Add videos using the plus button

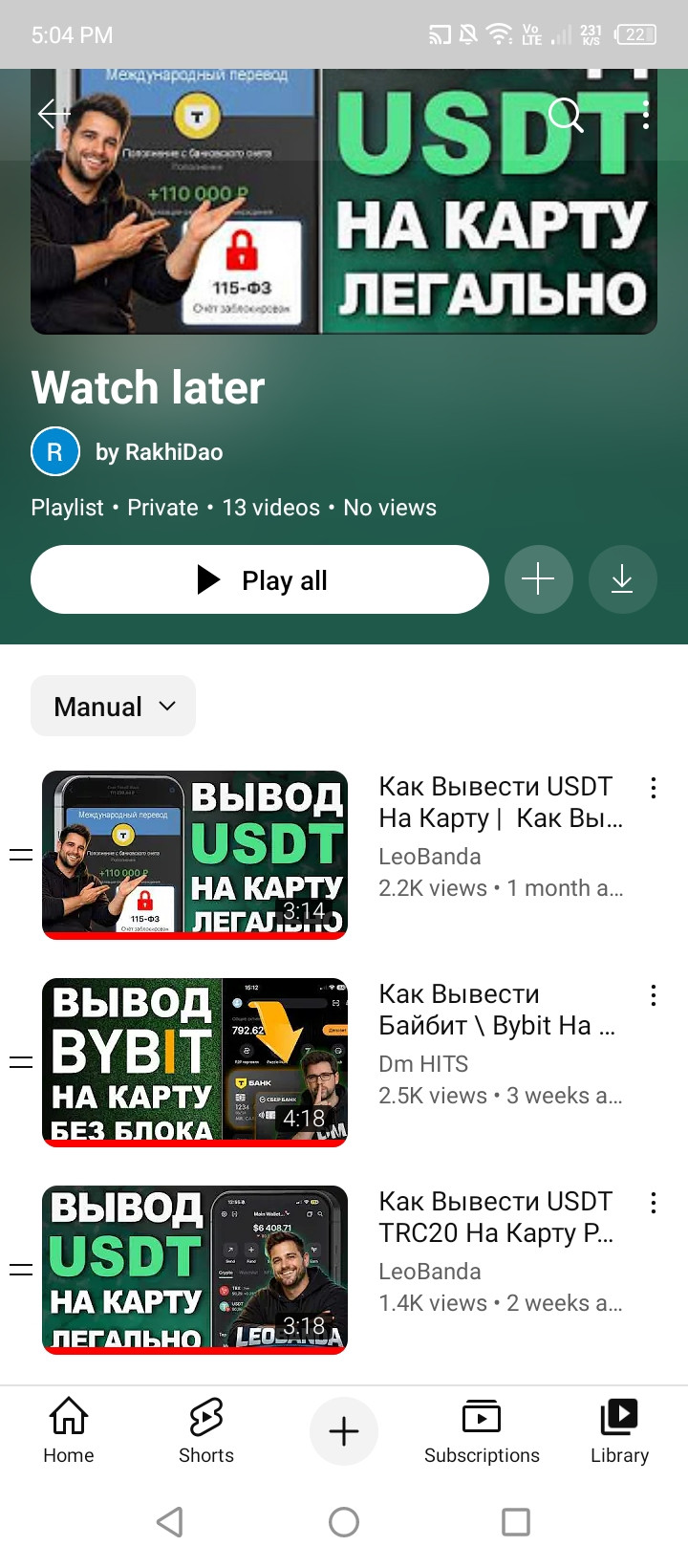point(538,579)
